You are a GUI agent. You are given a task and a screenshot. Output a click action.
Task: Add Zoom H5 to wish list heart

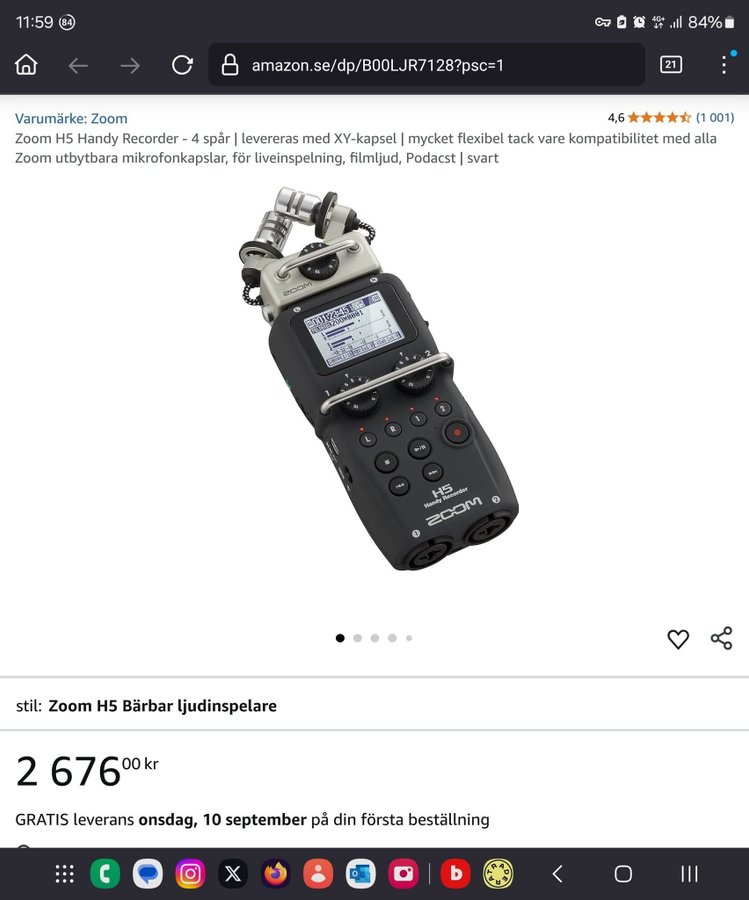tap(678, 639)
